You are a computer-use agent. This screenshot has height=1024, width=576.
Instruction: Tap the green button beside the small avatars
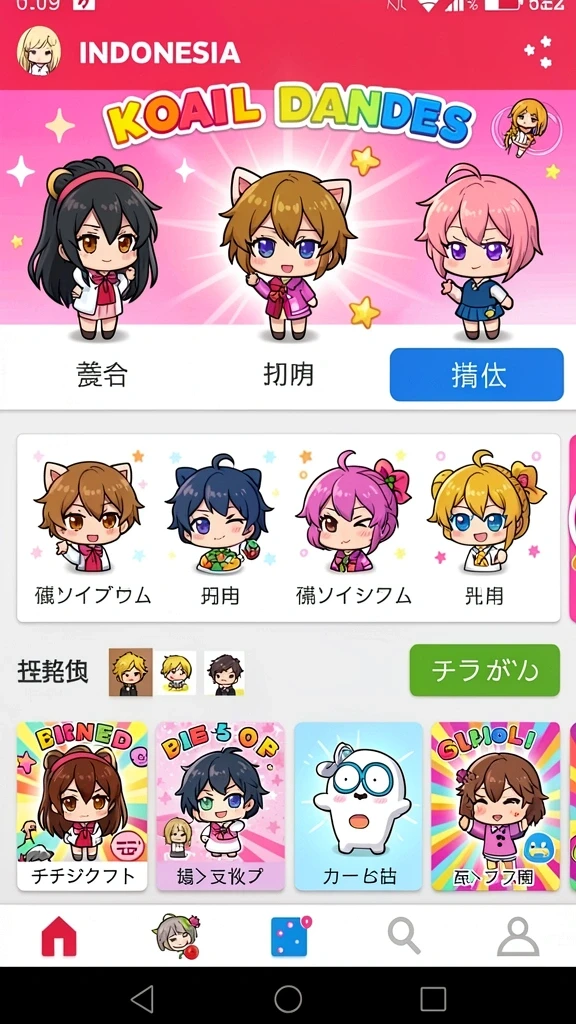coord(485,670)
